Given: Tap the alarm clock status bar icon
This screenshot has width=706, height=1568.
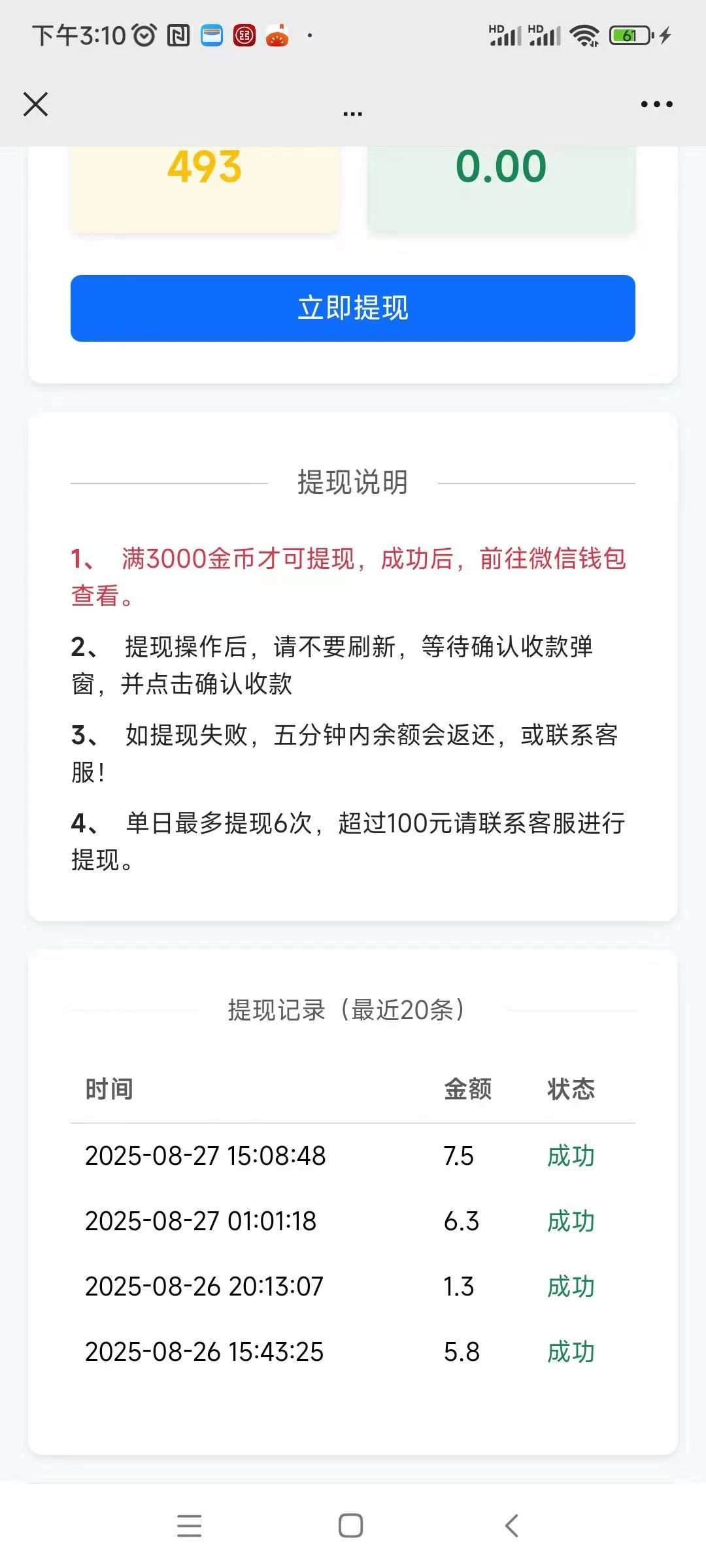Looking at the screenshot, I should point(145,36).
